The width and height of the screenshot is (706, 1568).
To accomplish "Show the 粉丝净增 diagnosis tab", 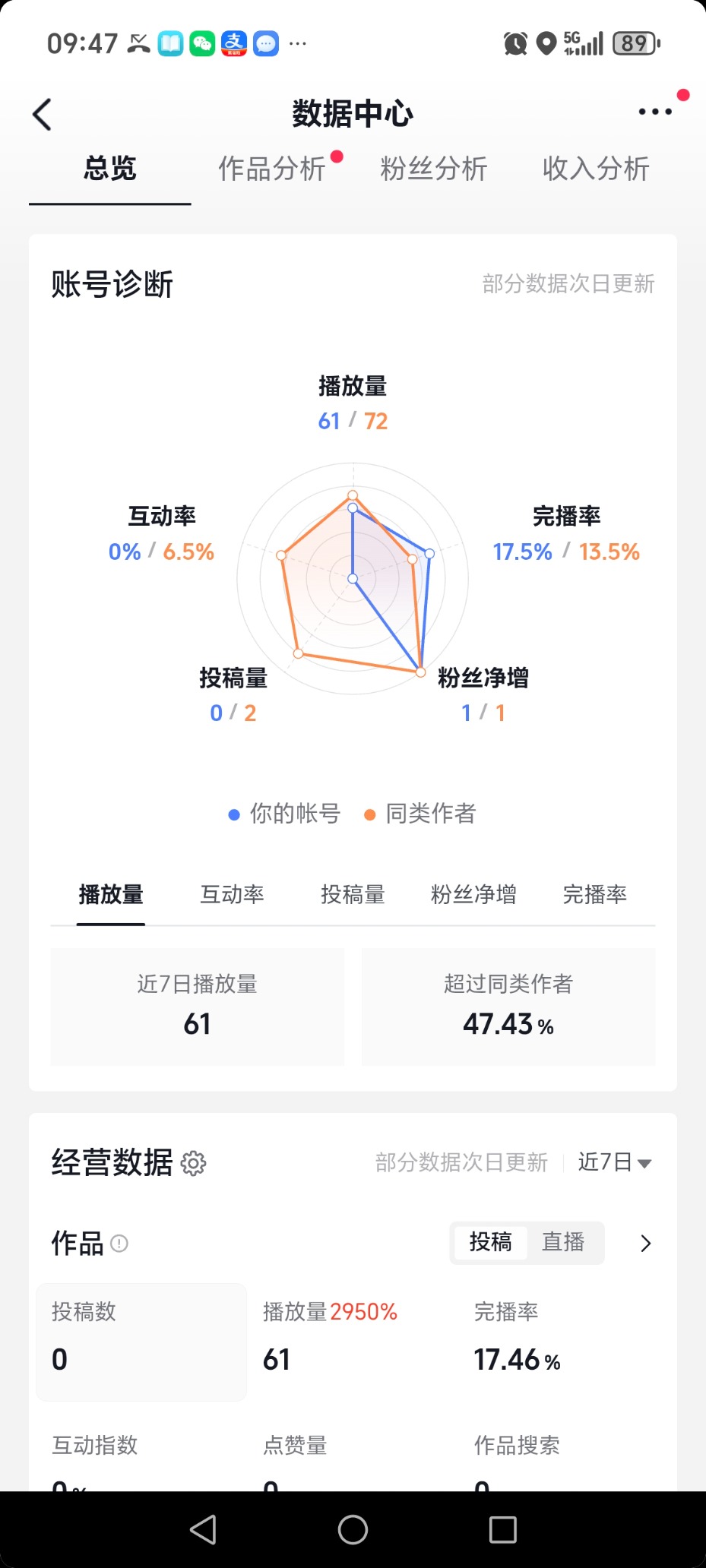I will (473, 895).
